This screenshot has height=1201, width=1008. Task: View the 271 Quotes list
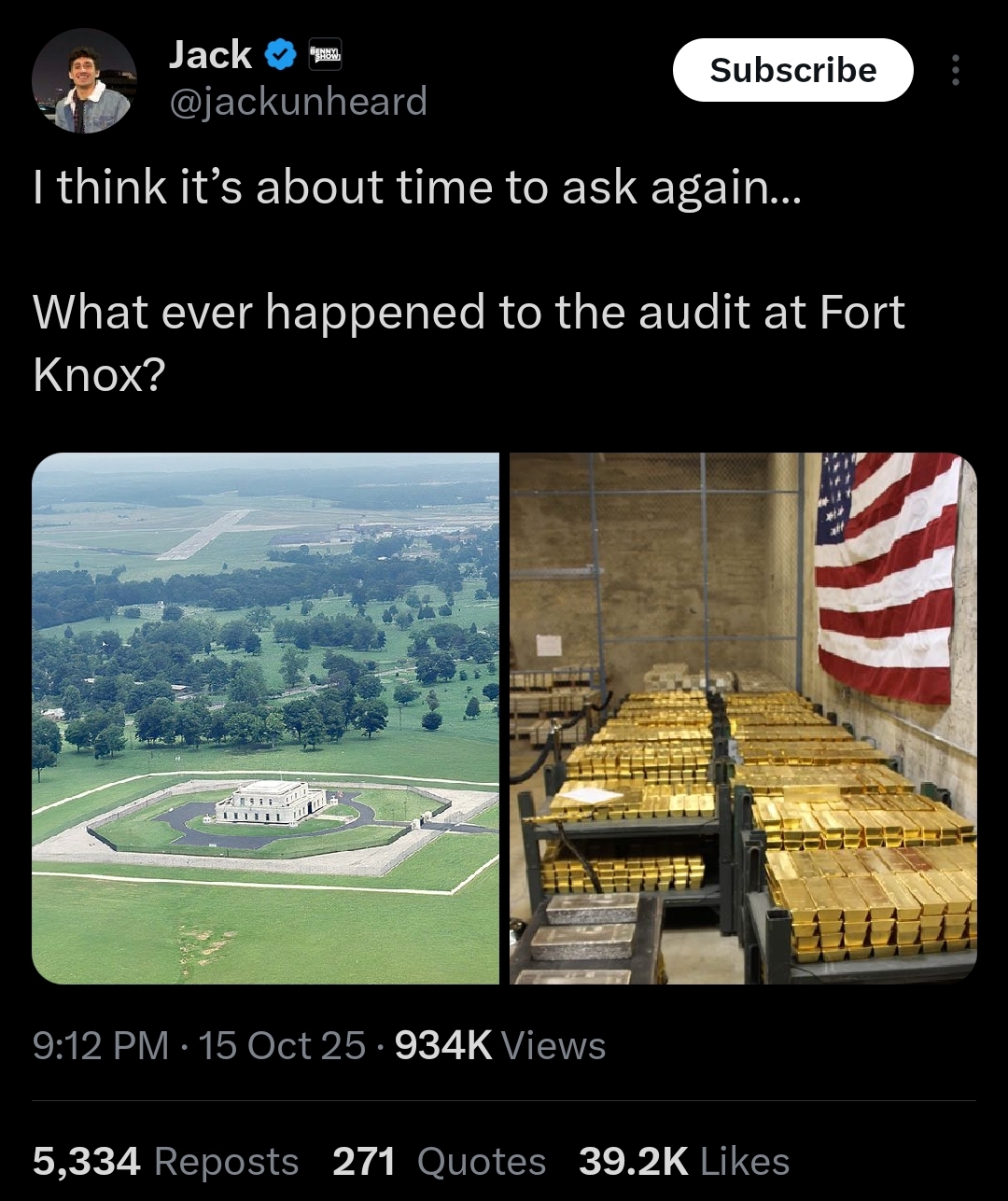[439, 1162]
